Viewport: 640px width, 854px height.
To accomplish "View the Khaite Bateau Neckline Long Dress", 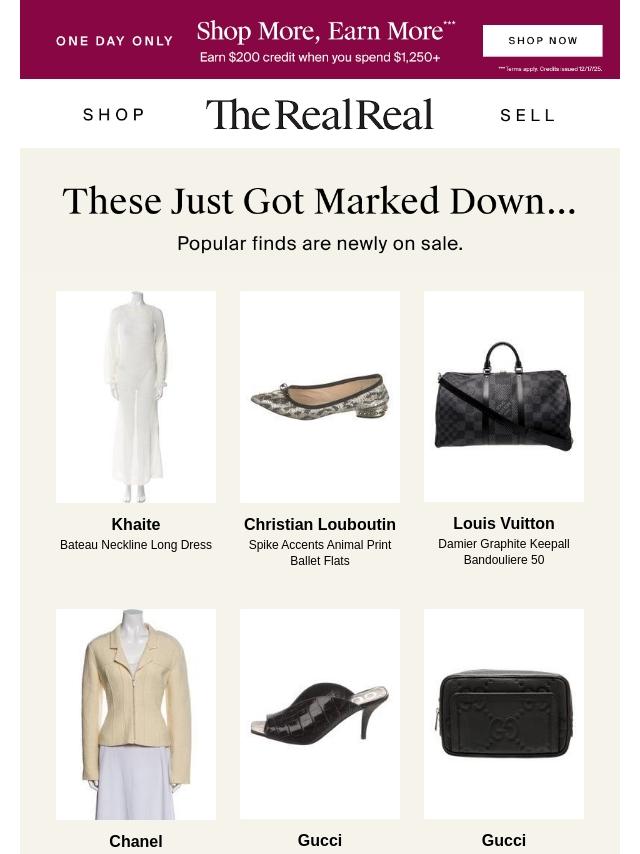I will 136,397.
